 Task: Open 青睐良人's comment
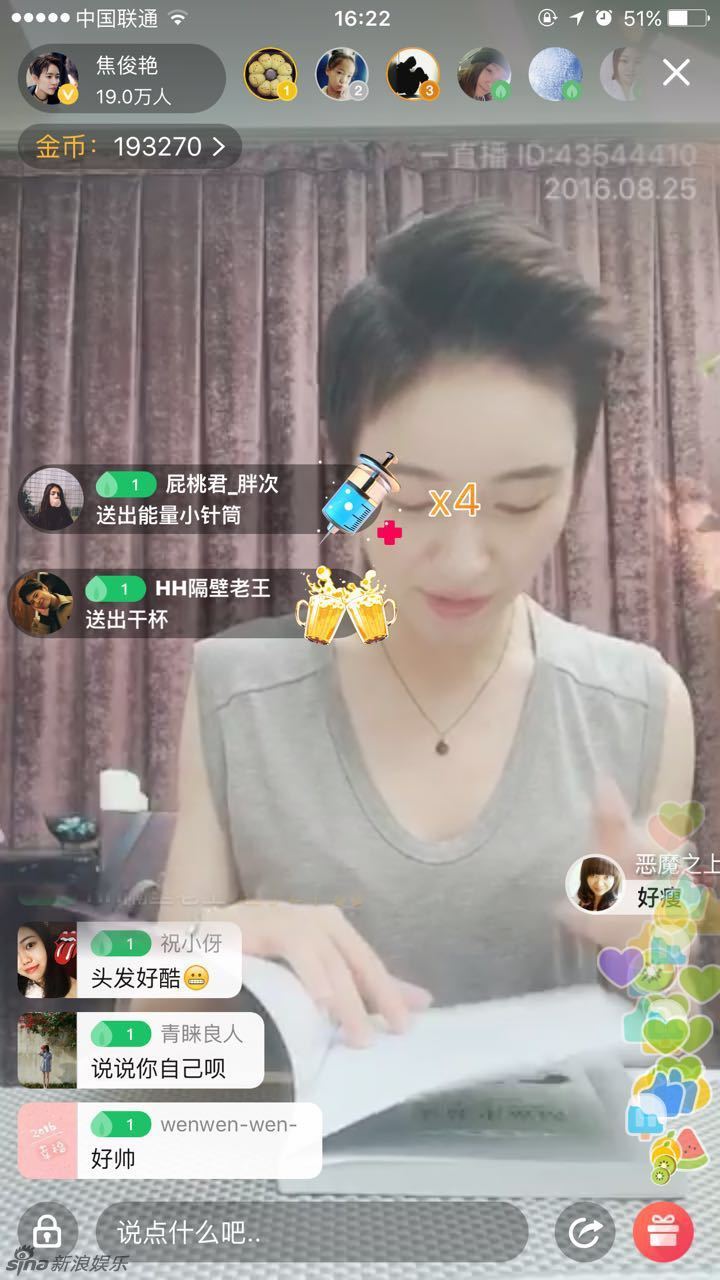(x=140, y=1050)
